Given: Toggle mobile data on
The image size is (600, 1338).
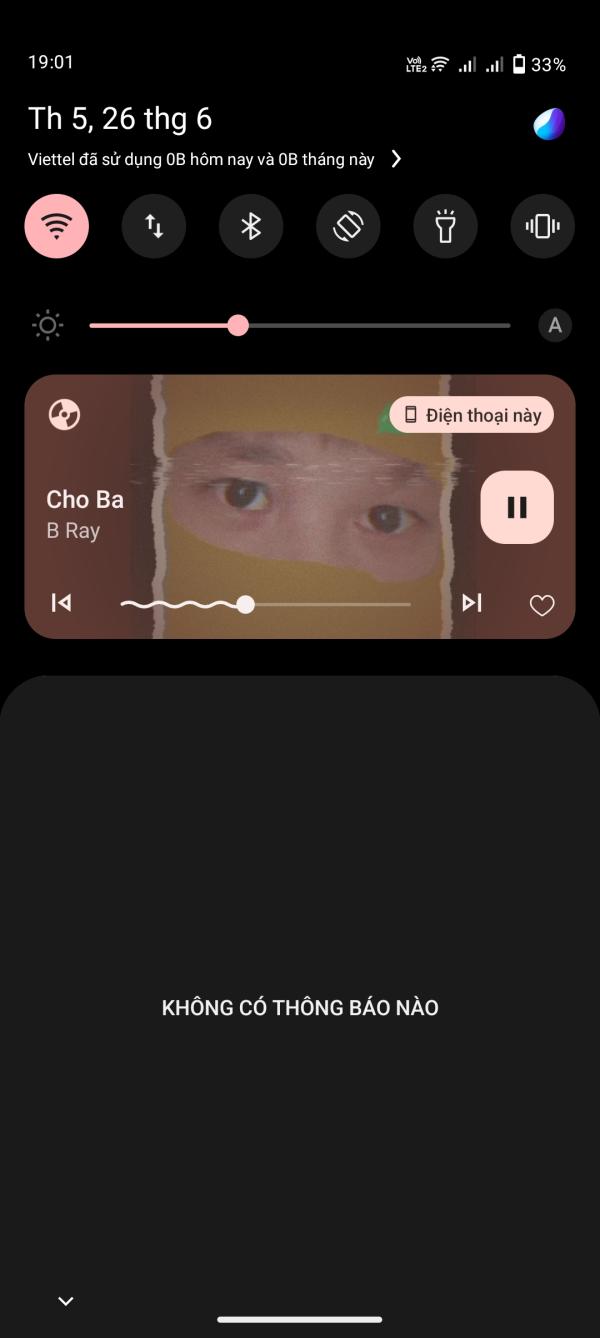Looking at the screenshot, I should coord(154,226).
